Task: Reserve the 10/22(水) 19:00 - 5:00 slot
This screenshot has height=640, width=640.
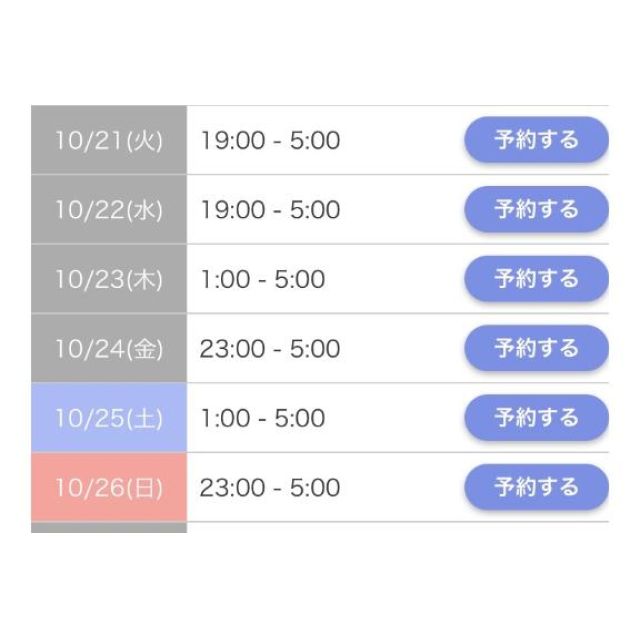Action: click(536, 210)
